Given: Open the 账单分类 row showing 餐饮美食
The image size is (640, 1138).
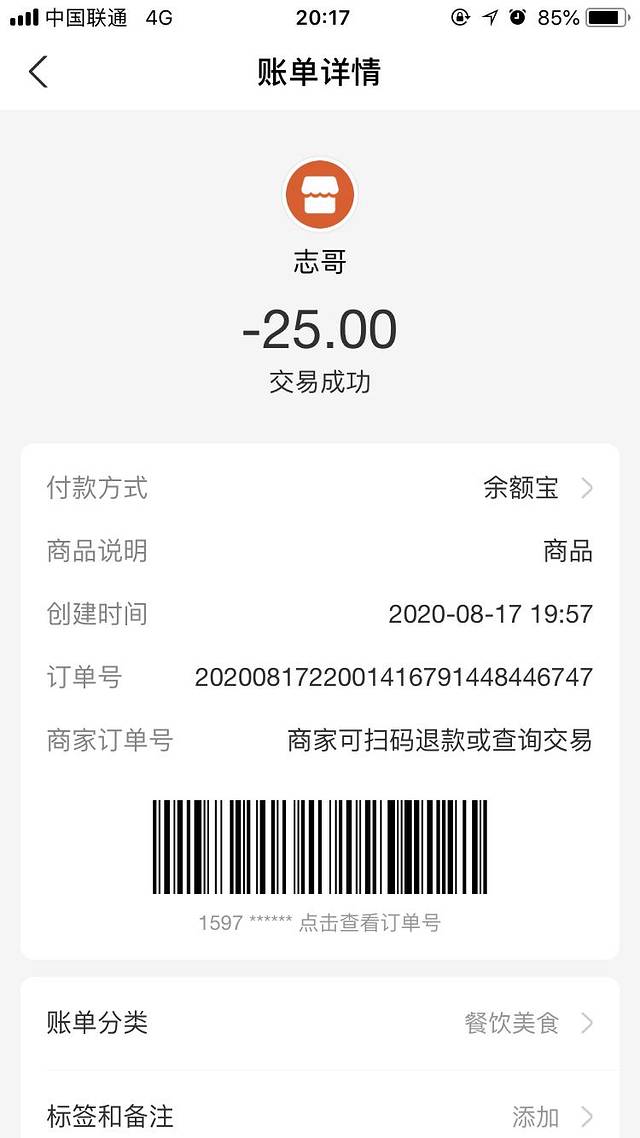Looking at the screenshot, I should tap(319, 1023).
